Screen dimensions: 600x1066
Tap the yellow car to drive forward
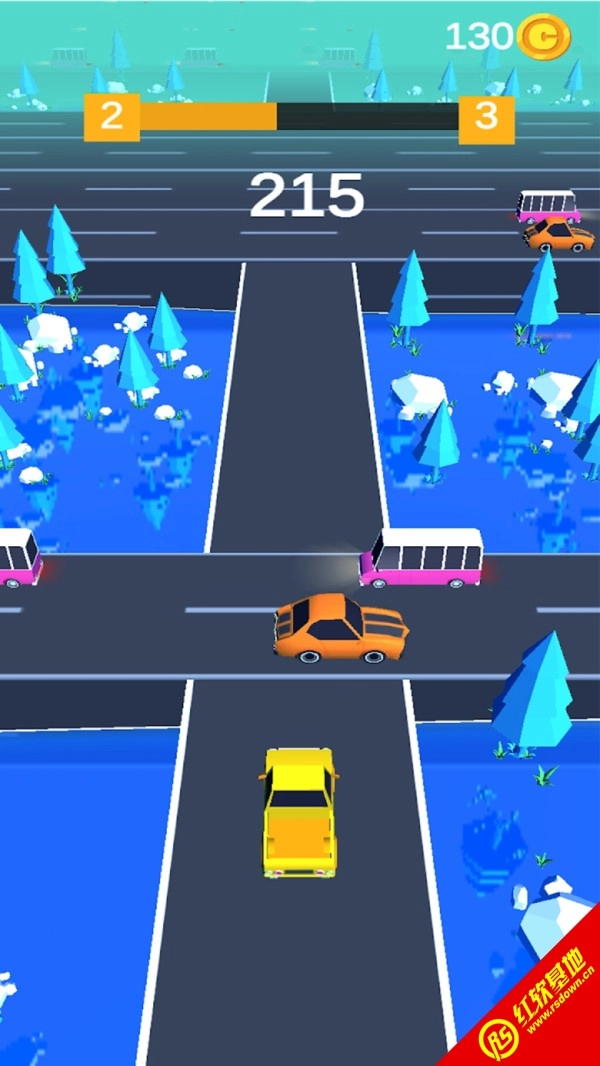(x=299, y=812)
